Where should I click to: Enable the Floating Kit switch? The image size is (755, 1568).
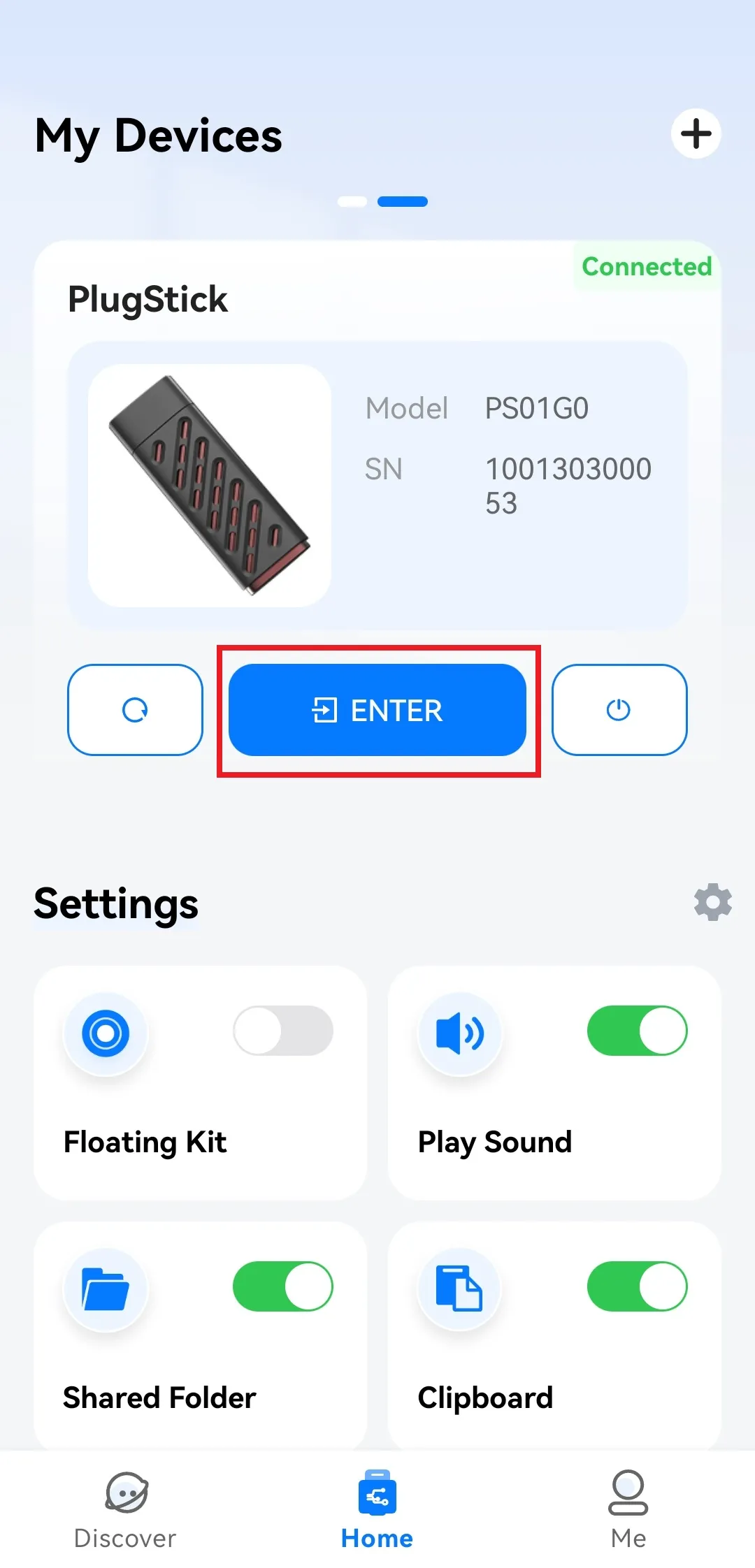point(283,1031)
